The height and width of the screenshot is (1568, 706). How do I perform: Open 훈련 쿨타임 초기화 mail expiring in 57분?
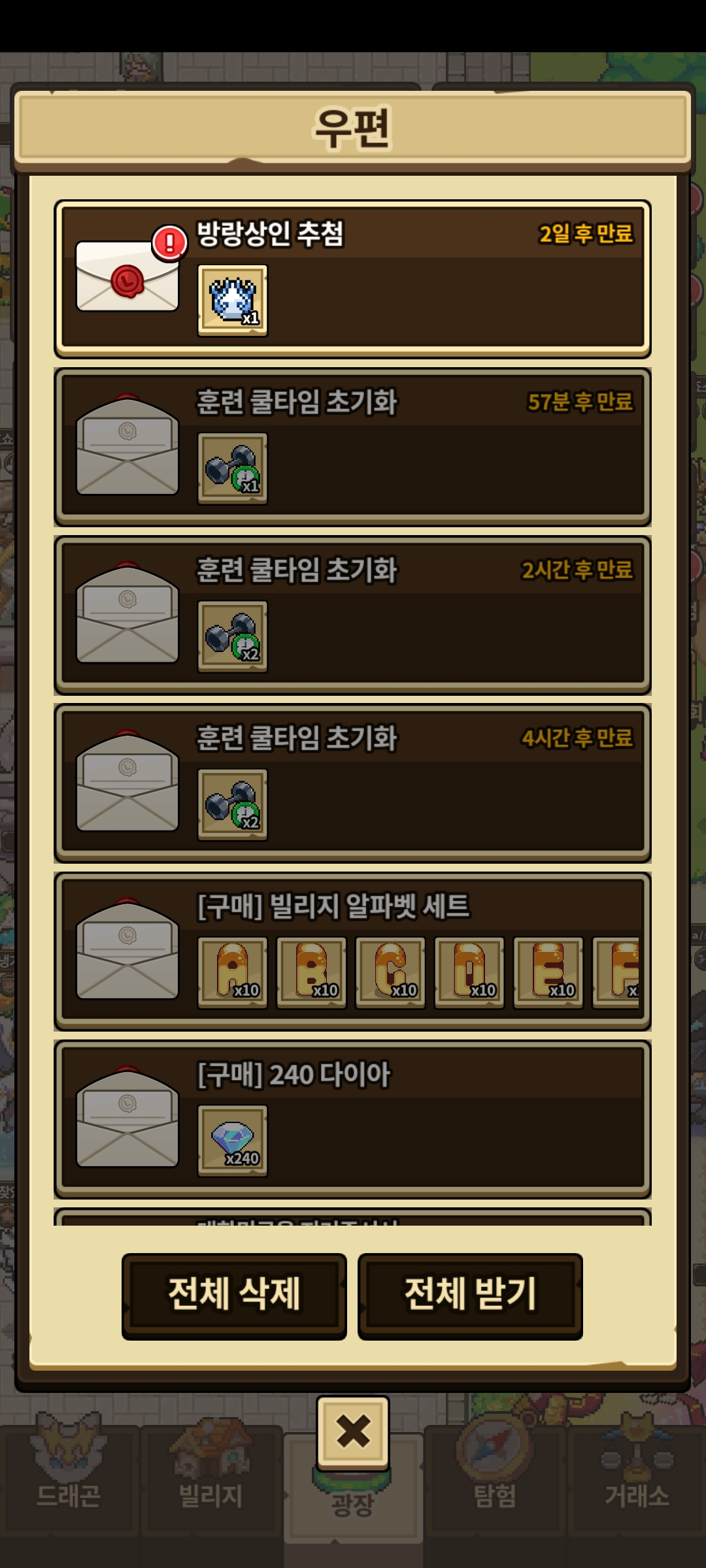coord(353,448)
